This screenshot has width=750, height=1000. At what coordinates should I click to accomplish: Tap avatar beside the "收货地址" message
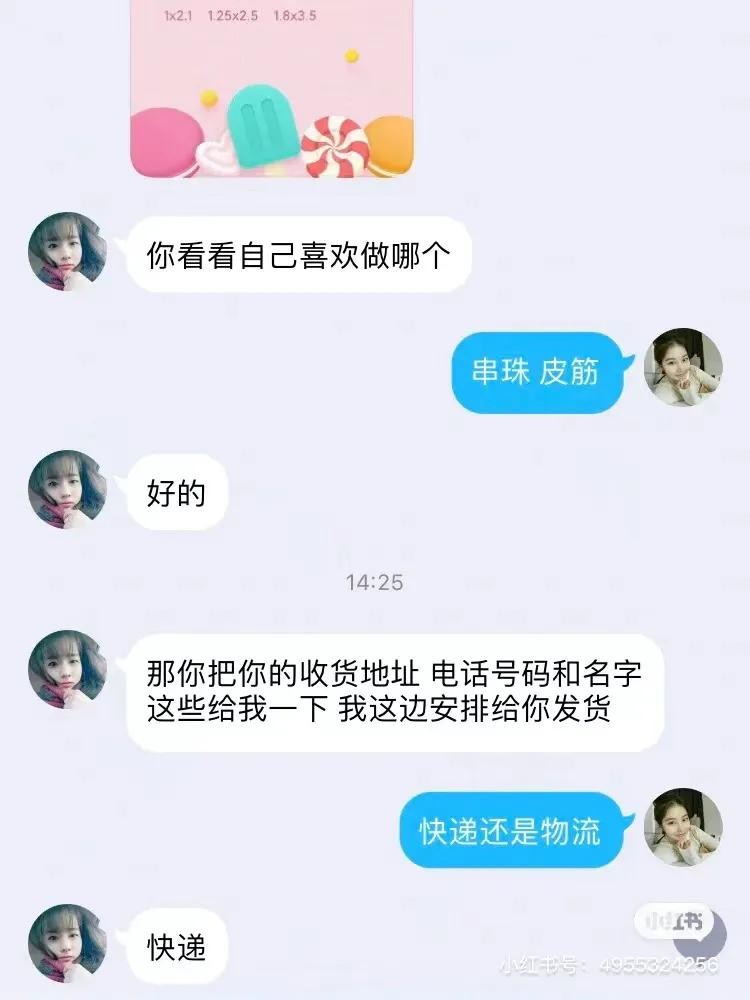coord(67,670)
